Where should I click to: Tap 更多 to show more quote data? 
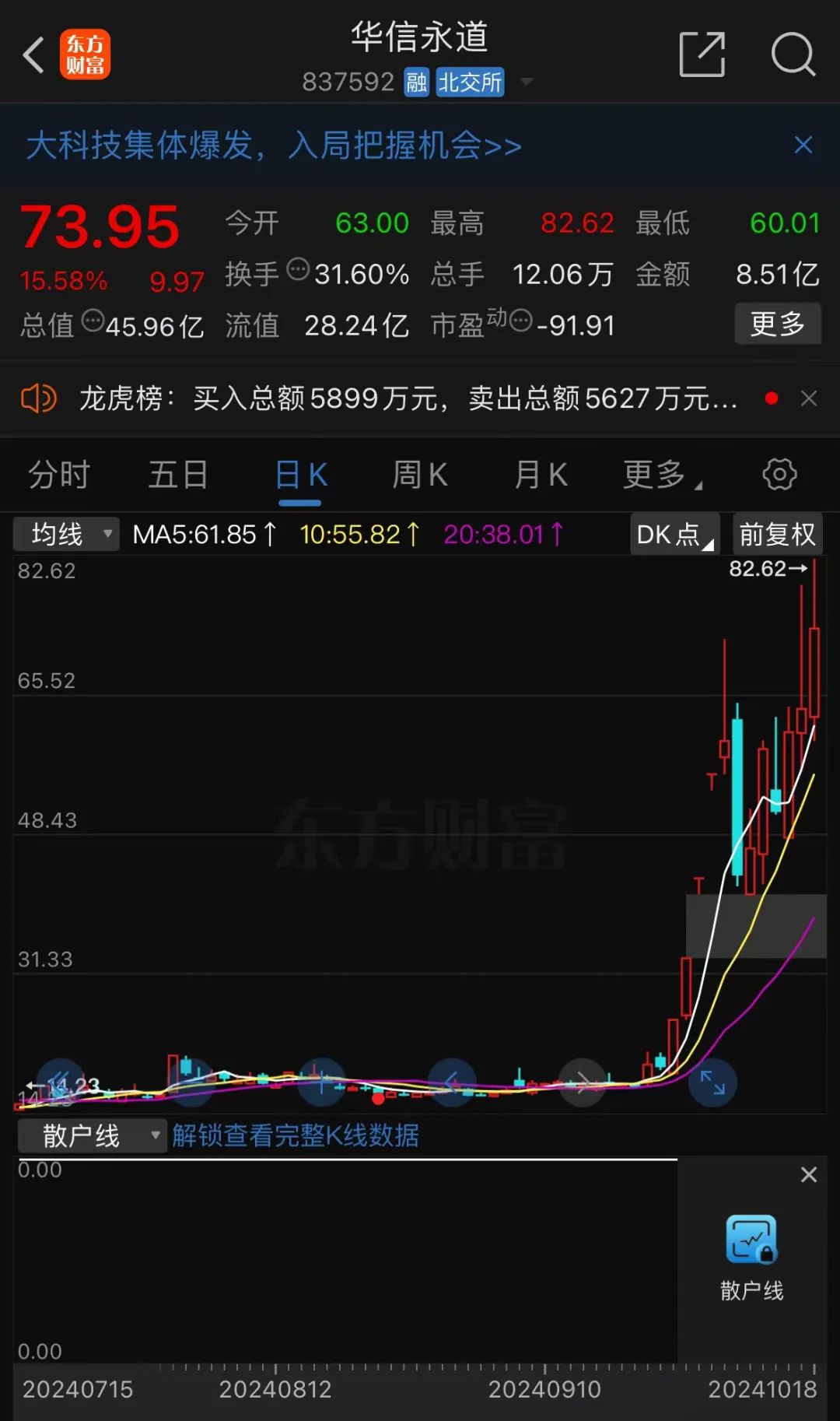777,324
